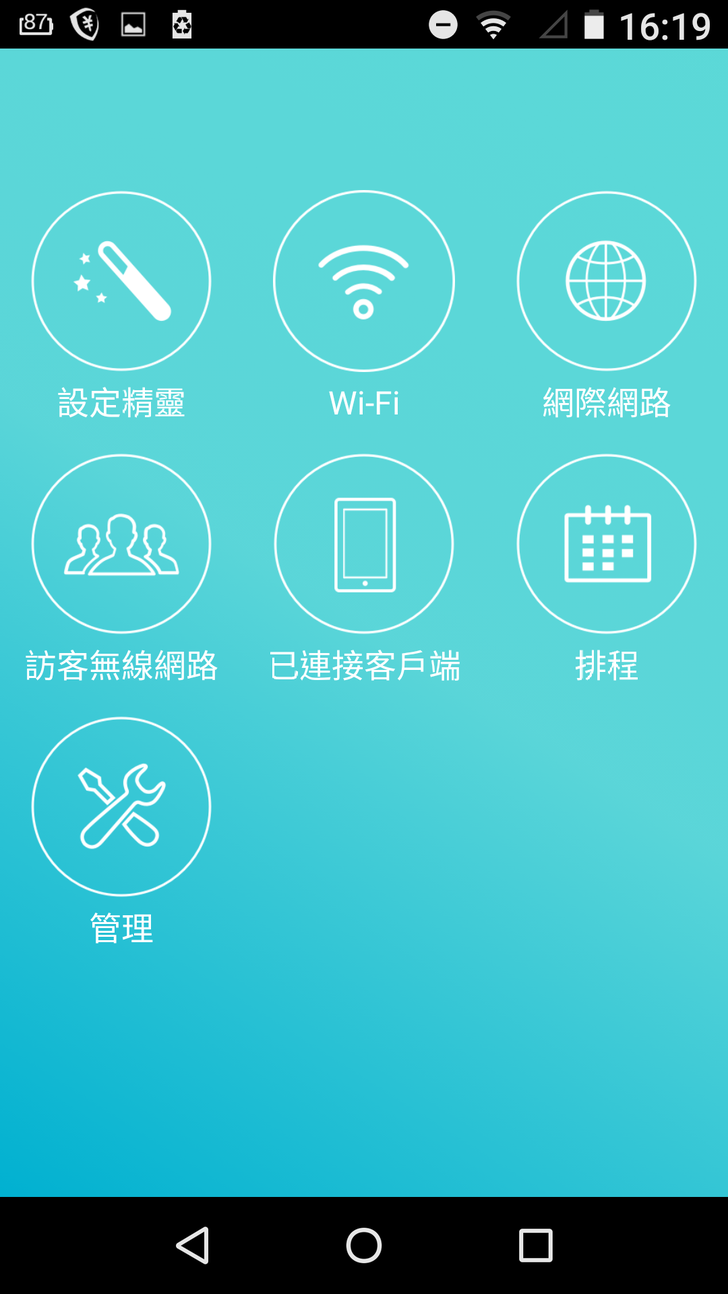Go back using the system back button
Screen dimensions: 728x1294
(x=192, y=1245)
